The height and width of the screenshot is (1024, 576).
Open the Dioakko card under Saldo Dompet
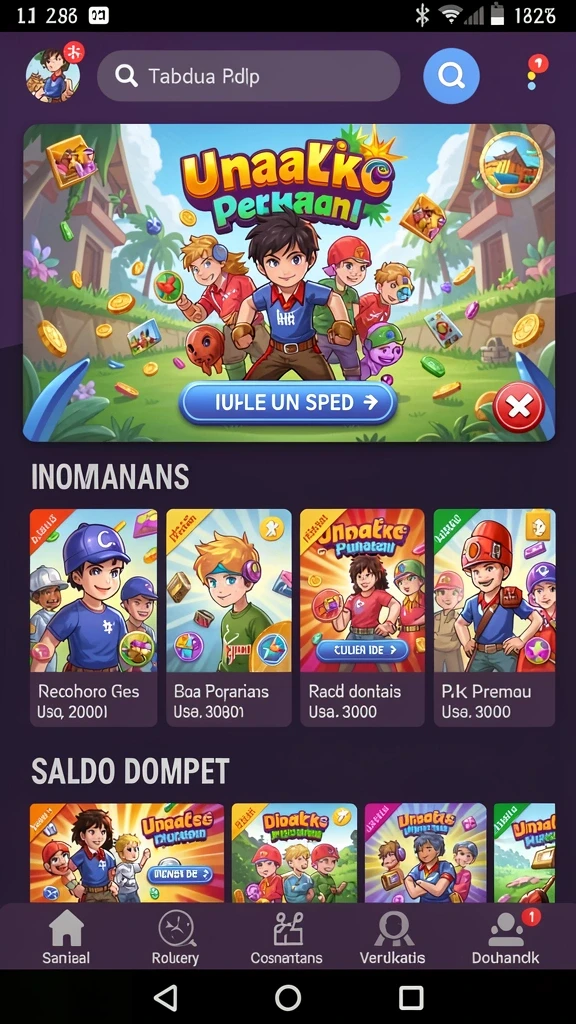point(295,853)
